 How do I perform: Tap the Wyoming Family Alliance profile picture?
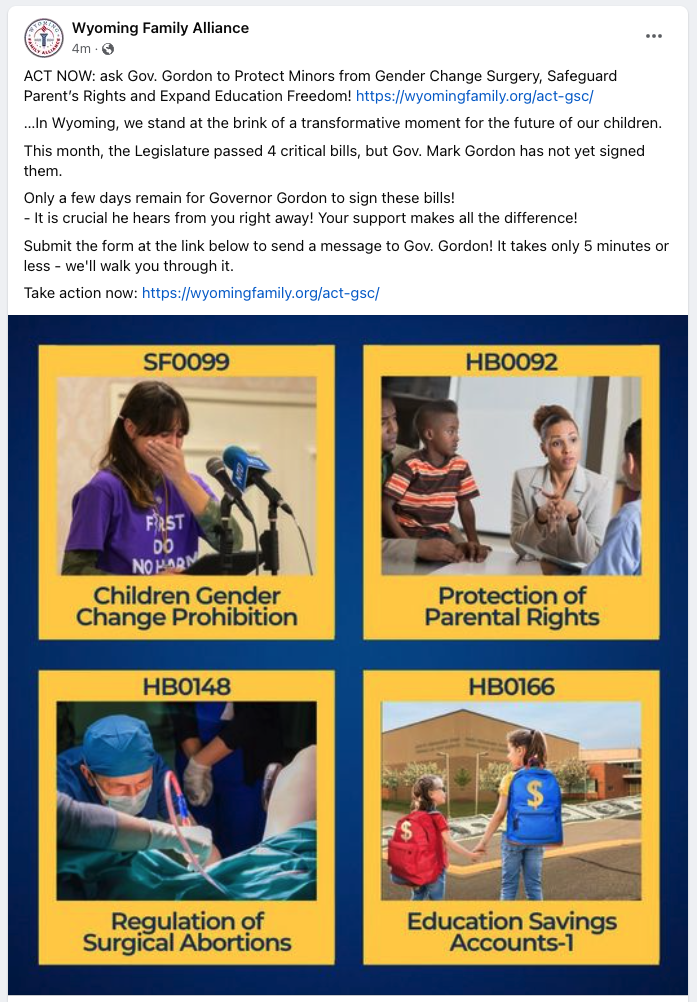43,38
